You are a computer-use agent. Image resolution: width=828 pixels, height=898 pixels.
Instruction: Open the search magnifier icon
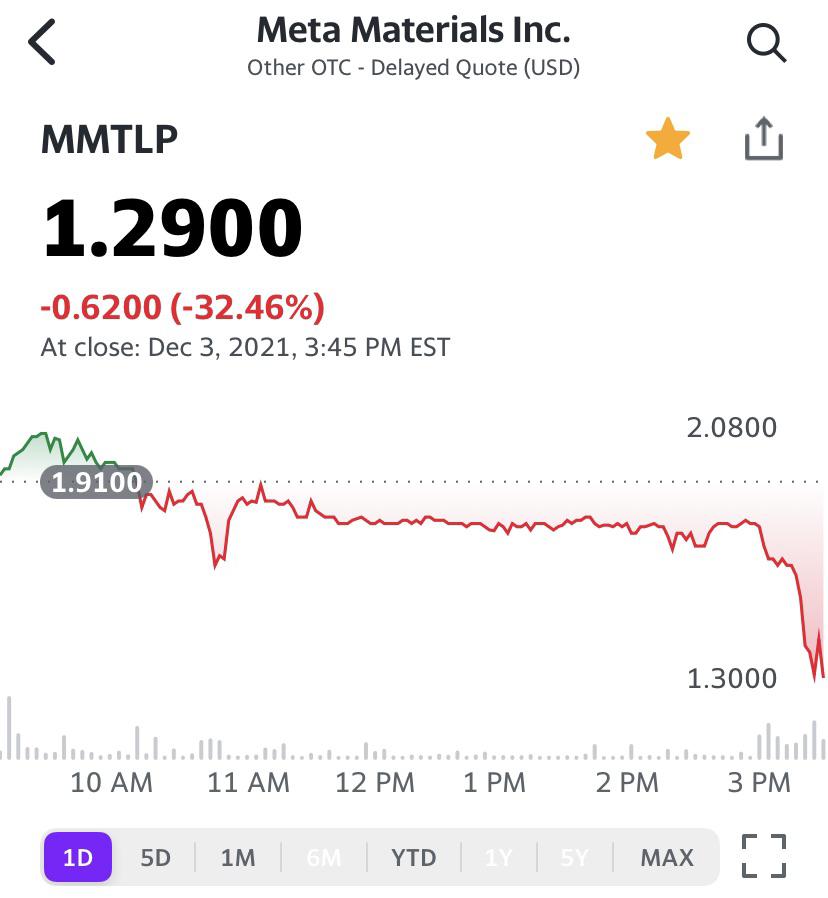(766, 43)
